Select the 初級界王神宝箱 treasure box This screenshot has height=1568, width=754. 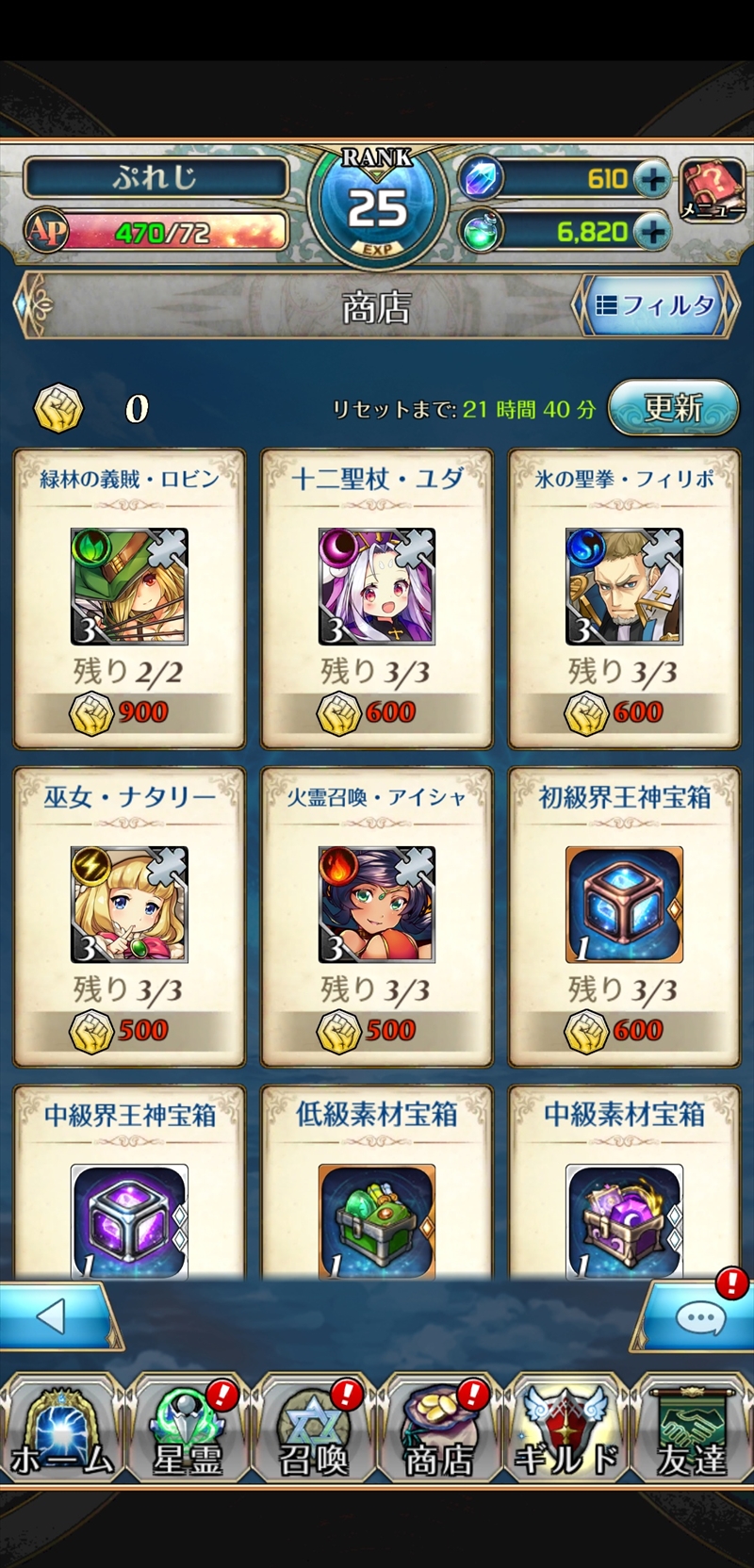(624, 916)
